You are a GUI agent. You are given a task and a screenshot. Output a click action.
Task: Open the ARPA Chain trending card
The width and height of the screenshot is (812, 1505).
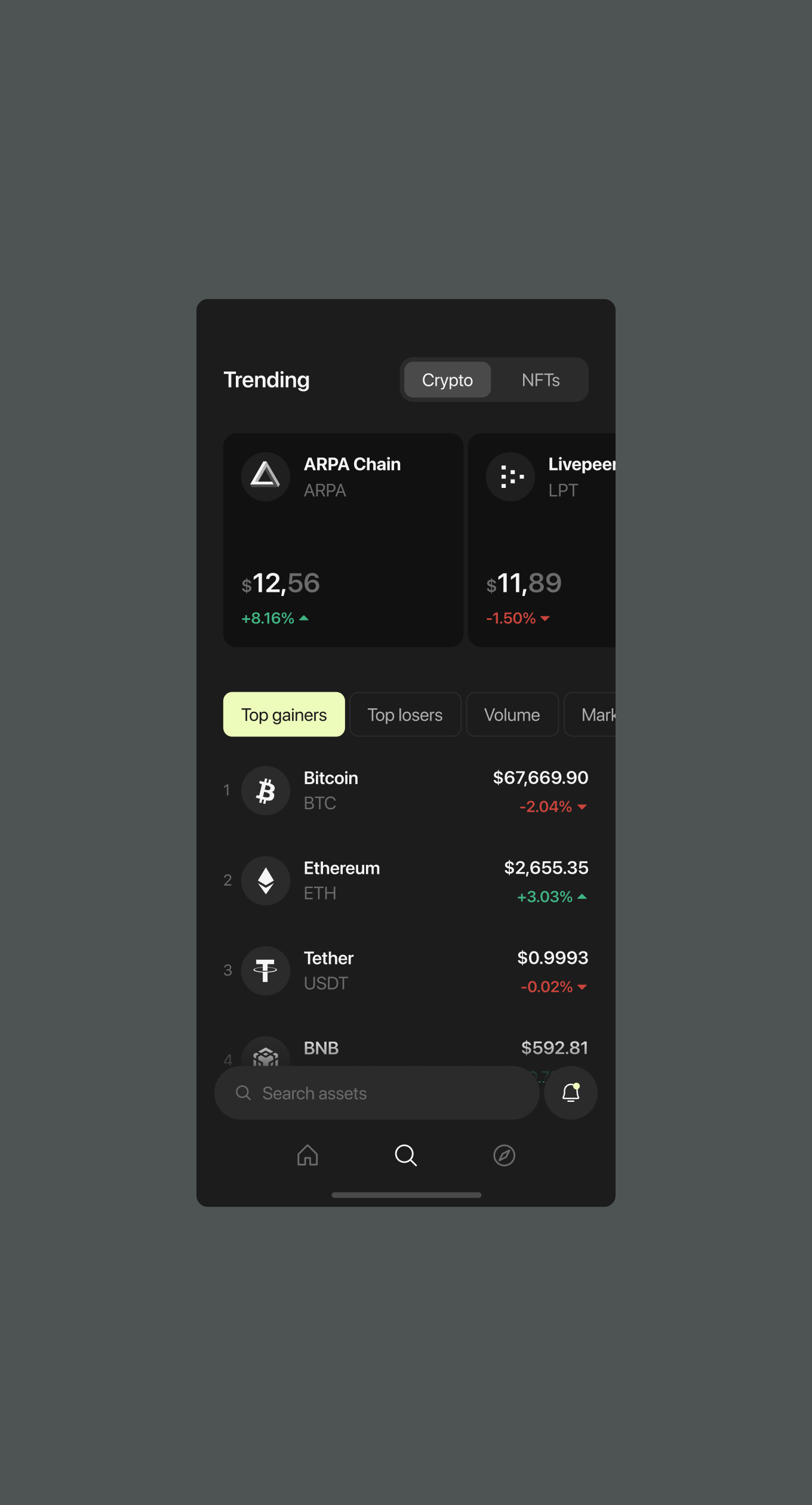(343, 540)
